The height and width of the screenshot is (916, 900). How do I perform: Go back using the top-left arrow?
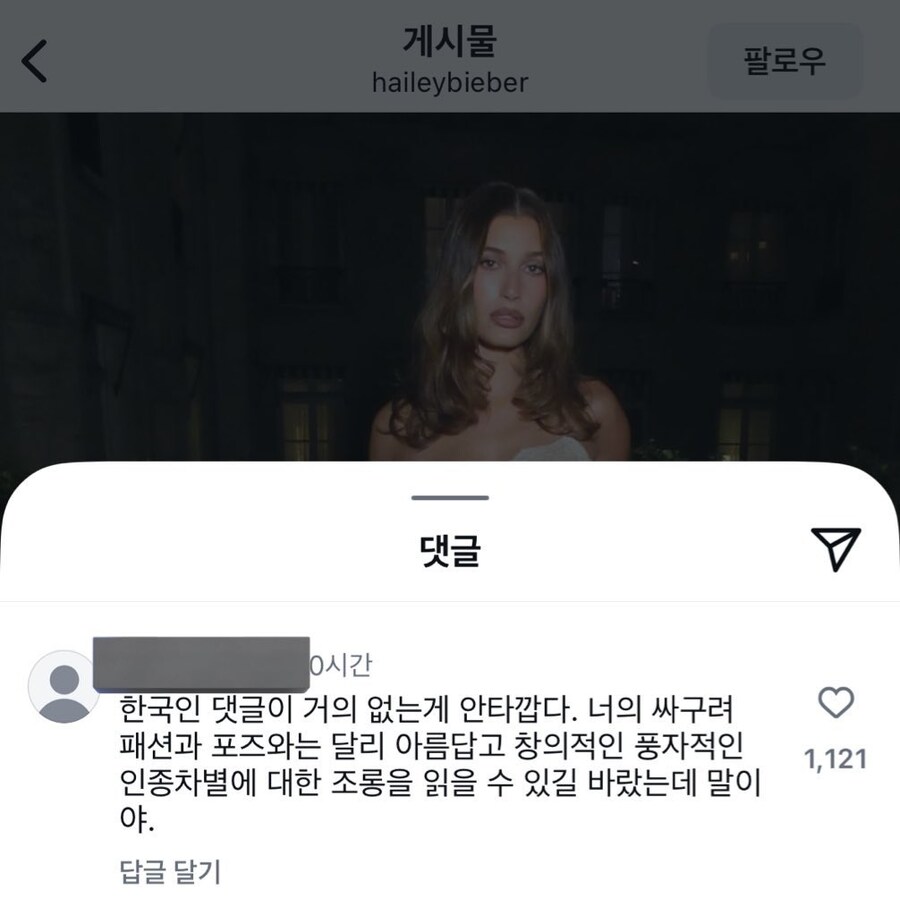coord(35,61)
